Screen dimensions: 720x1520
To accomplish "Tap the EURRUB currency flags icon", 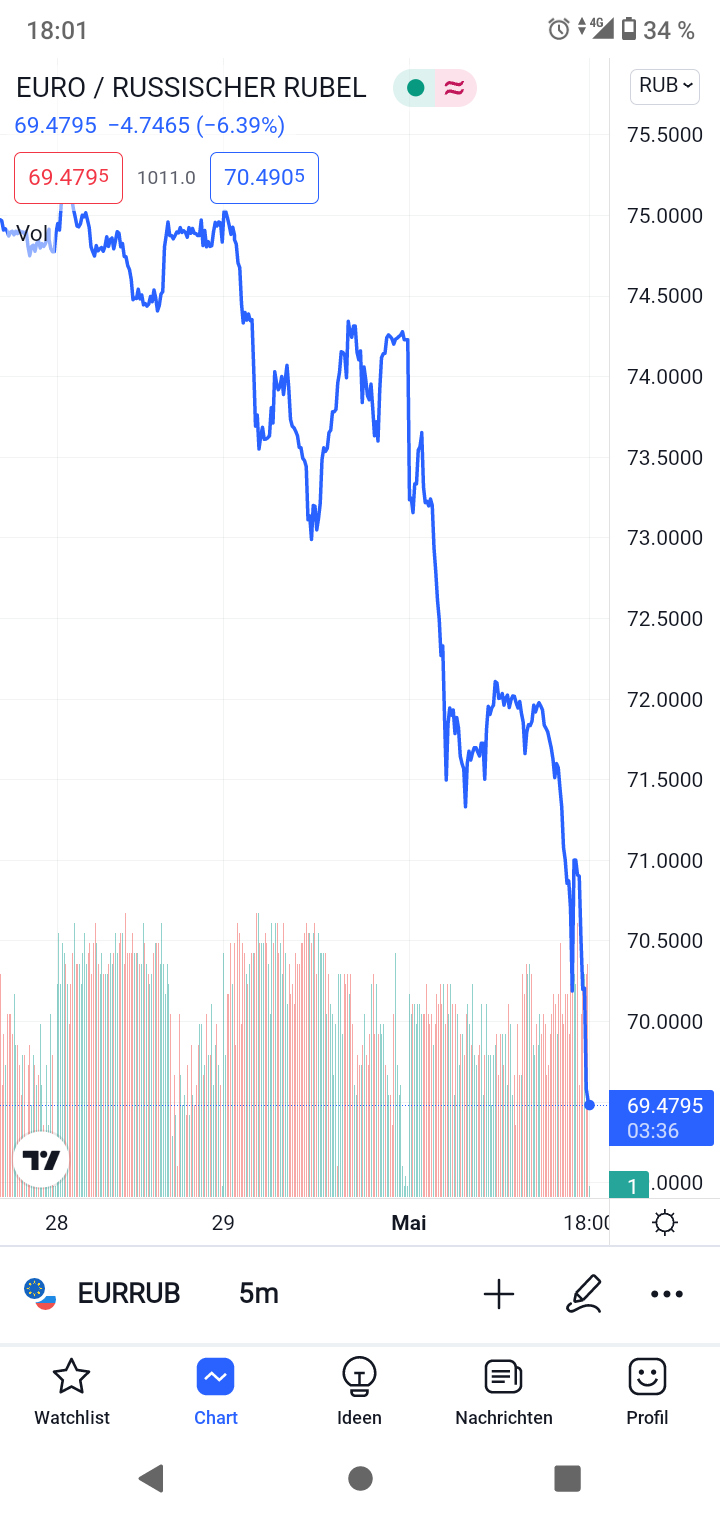I will click(38, 1292).
